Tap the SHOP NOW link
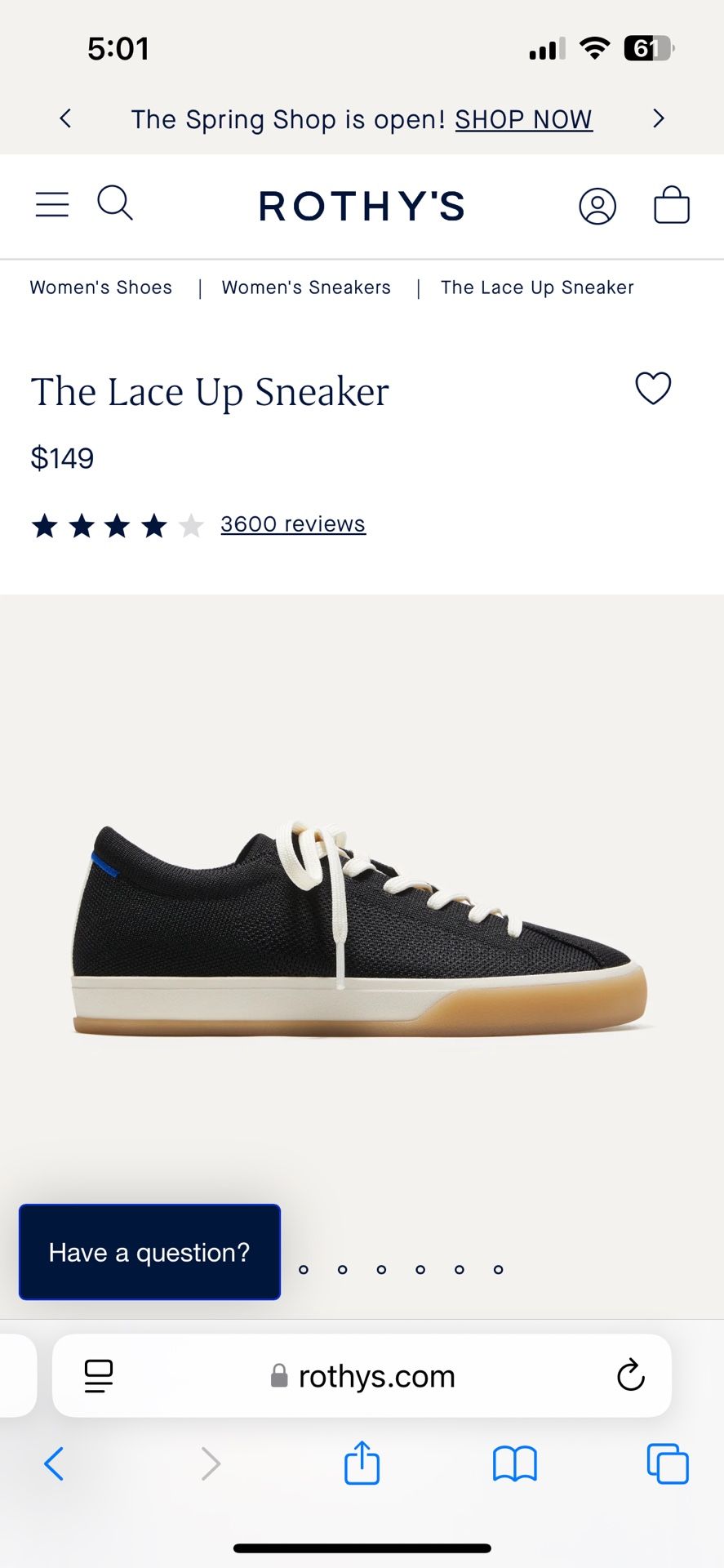This screenshot has width=724, height=1568. click(523, 119)
